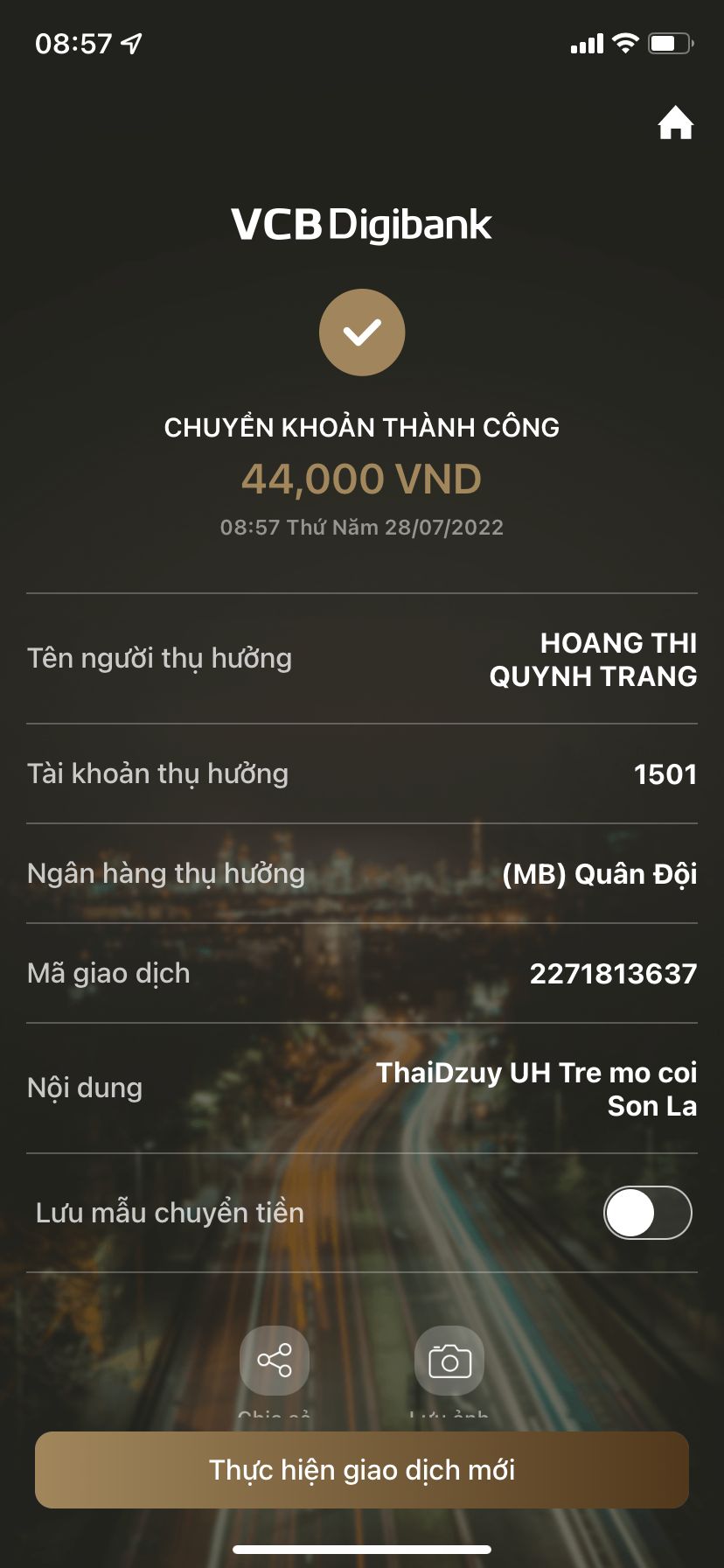Viewport: 724px width, 1568px height.
Task: Tap Thực hiện giao dịch mới button
Action: pos(362,1470)
